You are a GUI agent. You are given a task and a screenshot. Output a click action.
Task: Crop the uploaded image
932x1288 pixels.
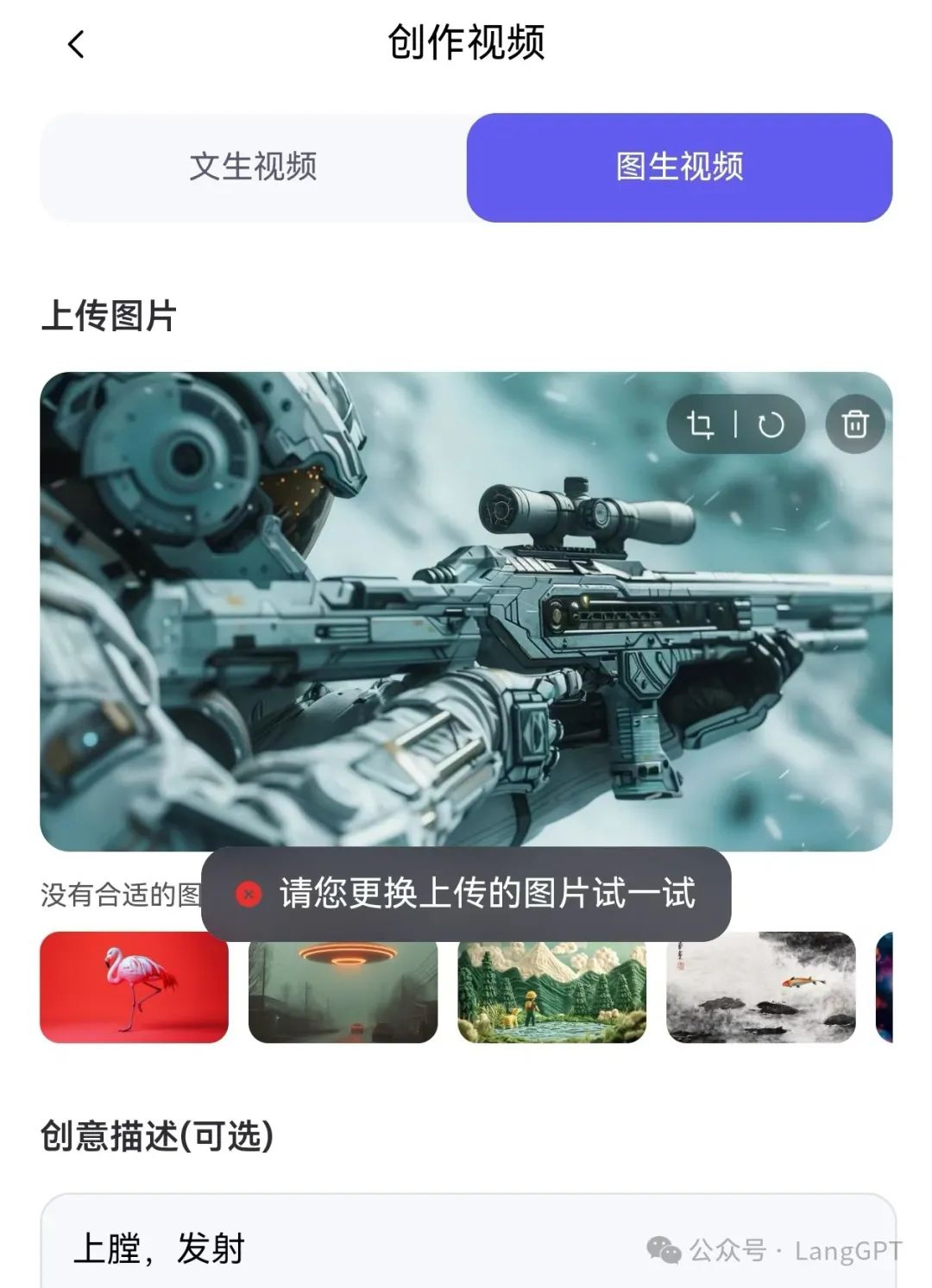click(701, 424)
